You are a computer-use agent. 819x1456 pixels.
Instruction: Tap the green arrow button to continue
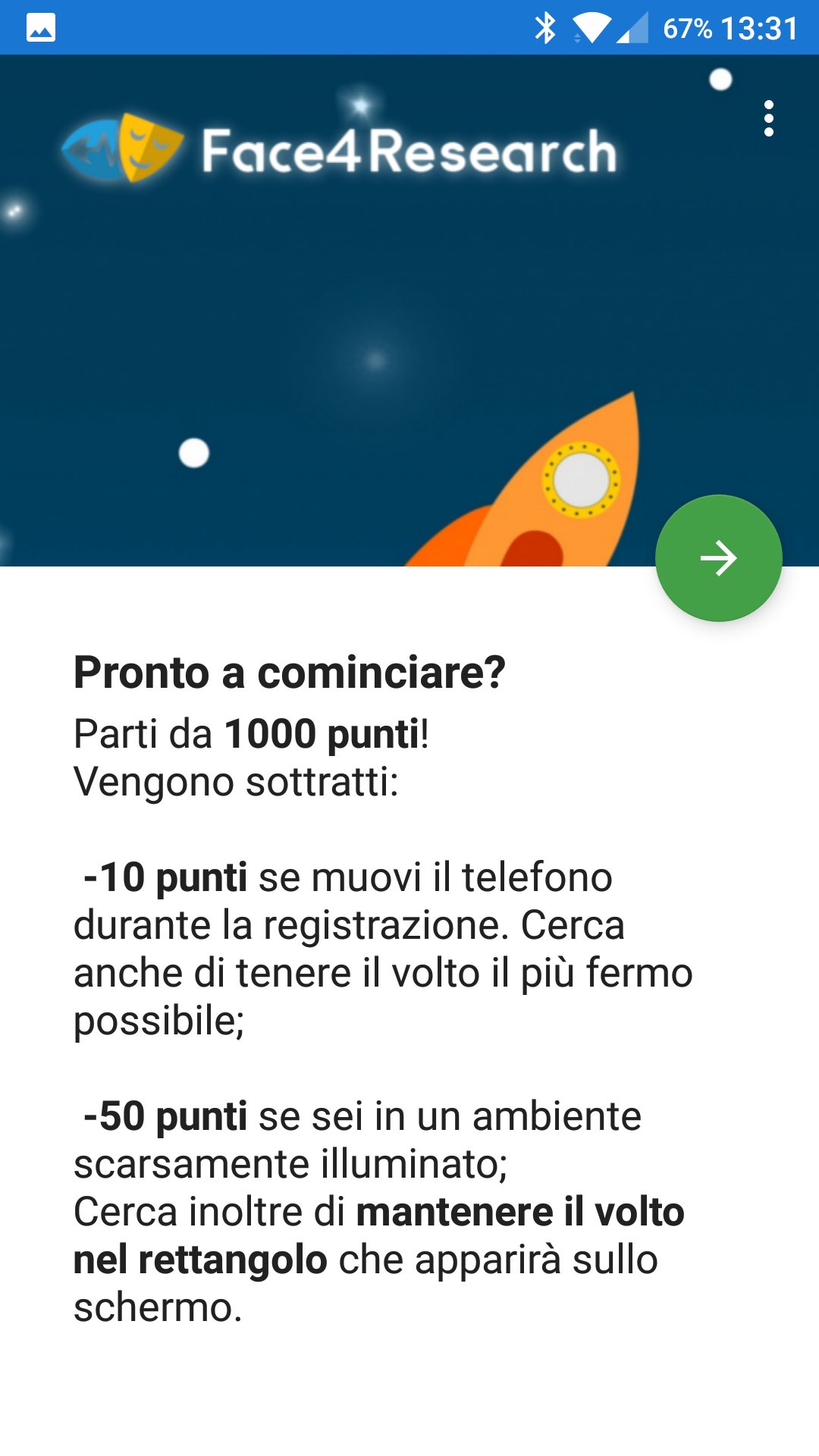[x=718, y=559]
